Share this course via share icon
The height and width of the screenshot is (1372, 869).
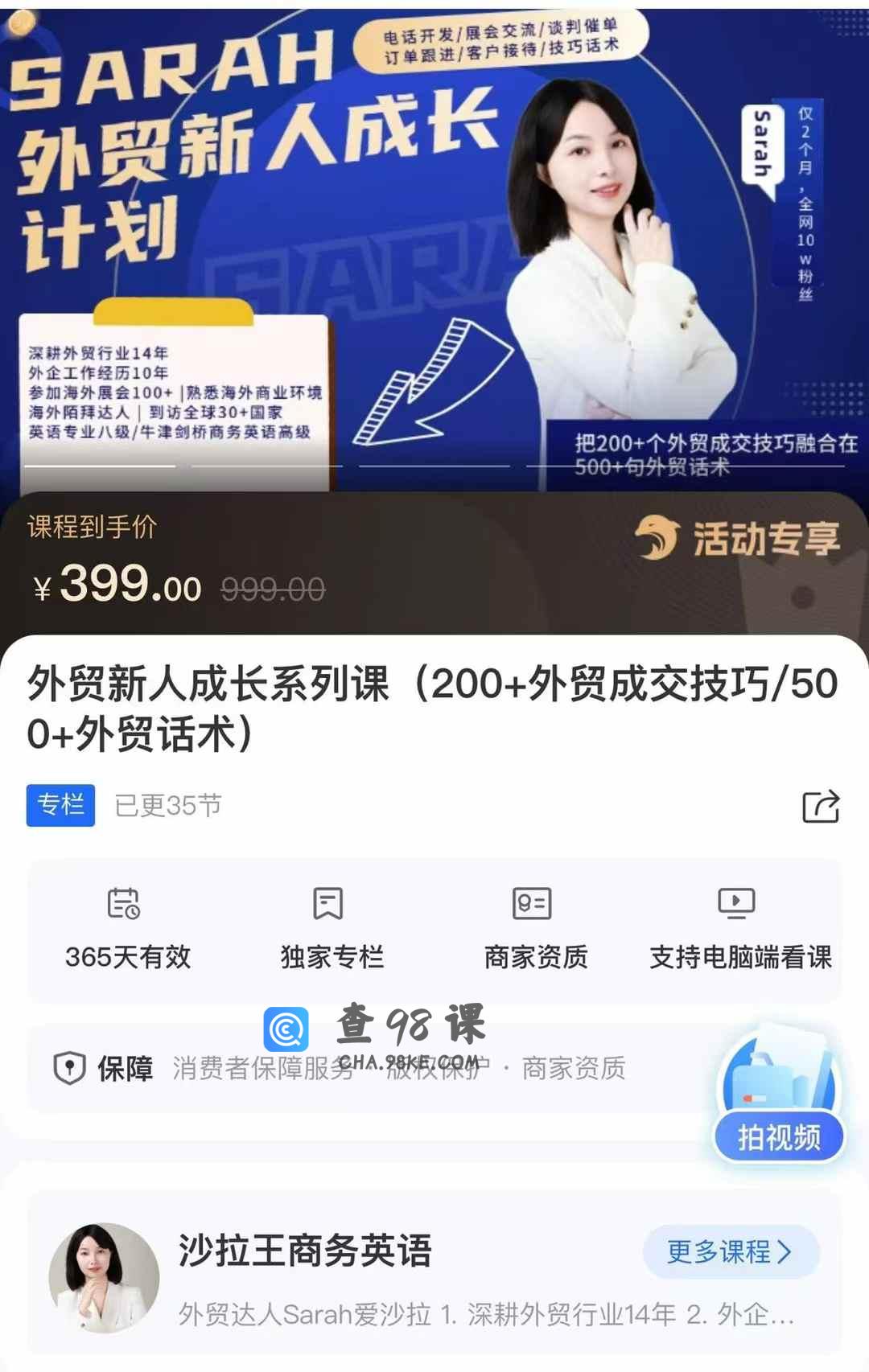tap(821, 806)
